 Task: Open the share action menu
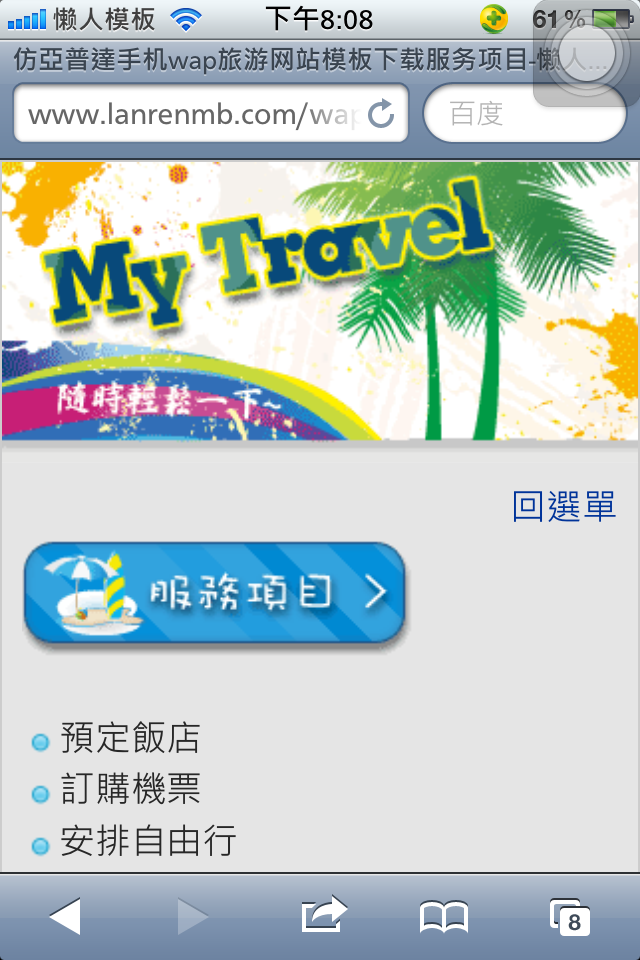coord(323,916)
